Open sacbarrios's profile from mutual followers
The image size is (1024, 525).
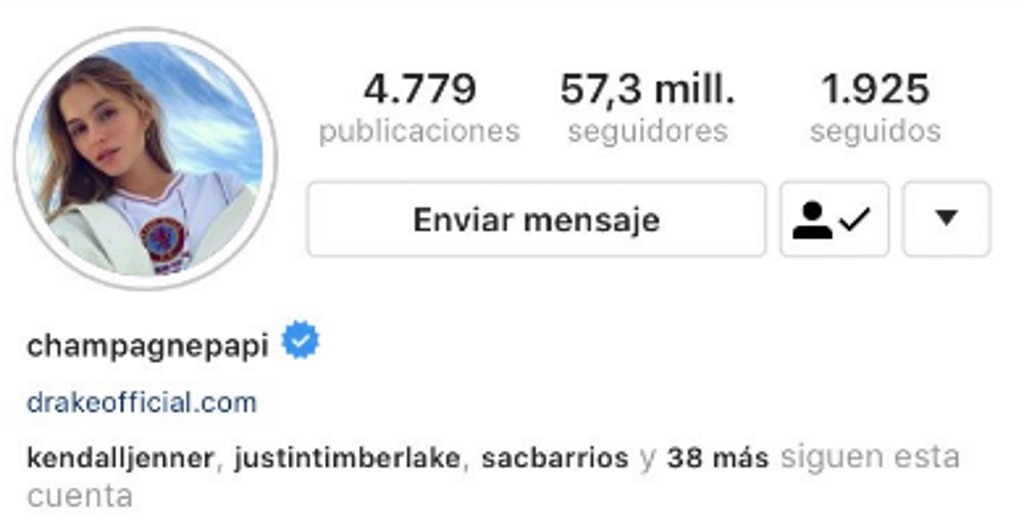point(555,459)
